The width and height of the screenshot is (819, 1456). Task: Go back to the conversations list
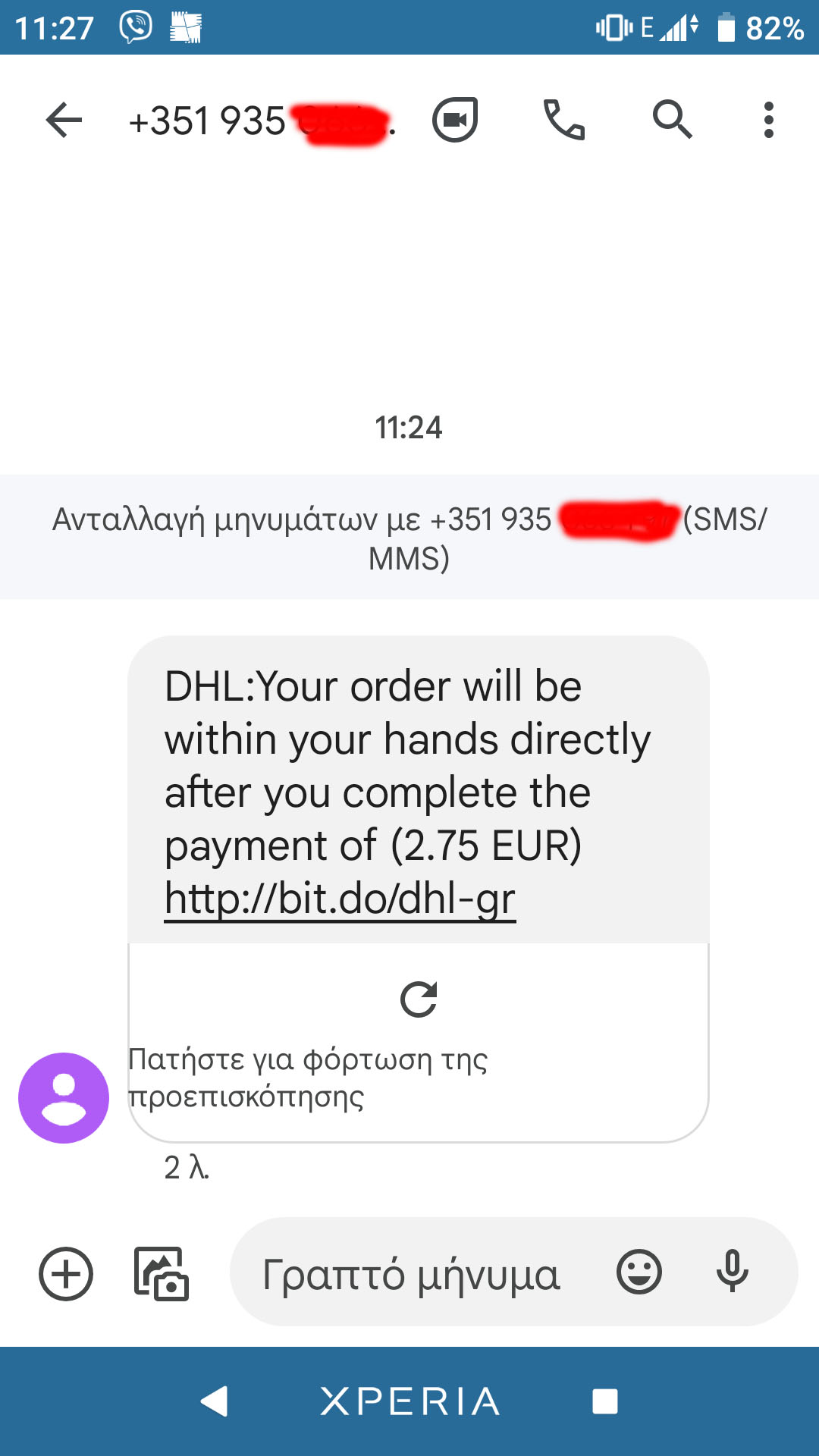64,120
